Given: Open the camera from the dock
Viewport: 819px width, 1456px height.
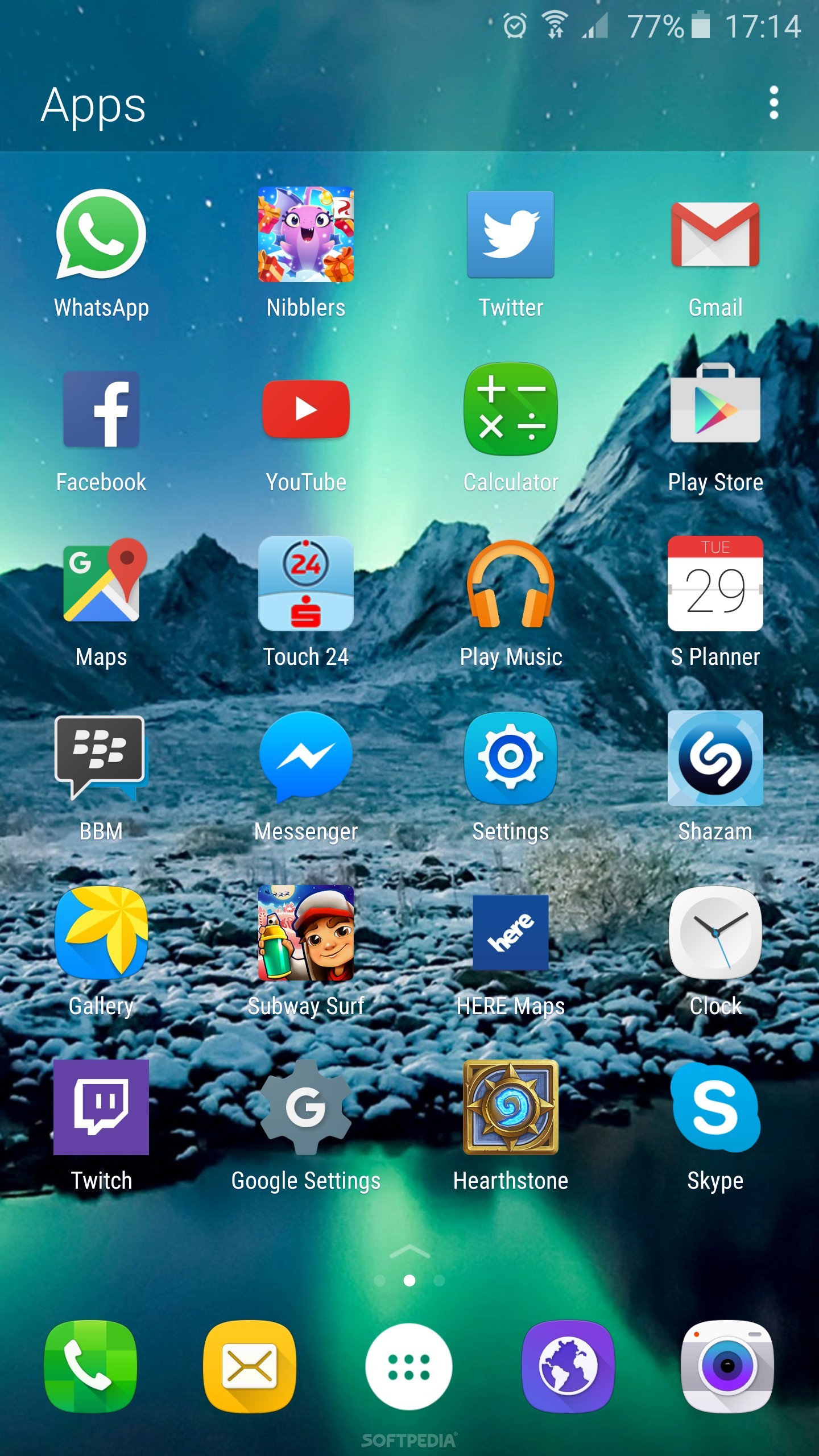Looking at the screenshot, I should tap(727, 1366).
